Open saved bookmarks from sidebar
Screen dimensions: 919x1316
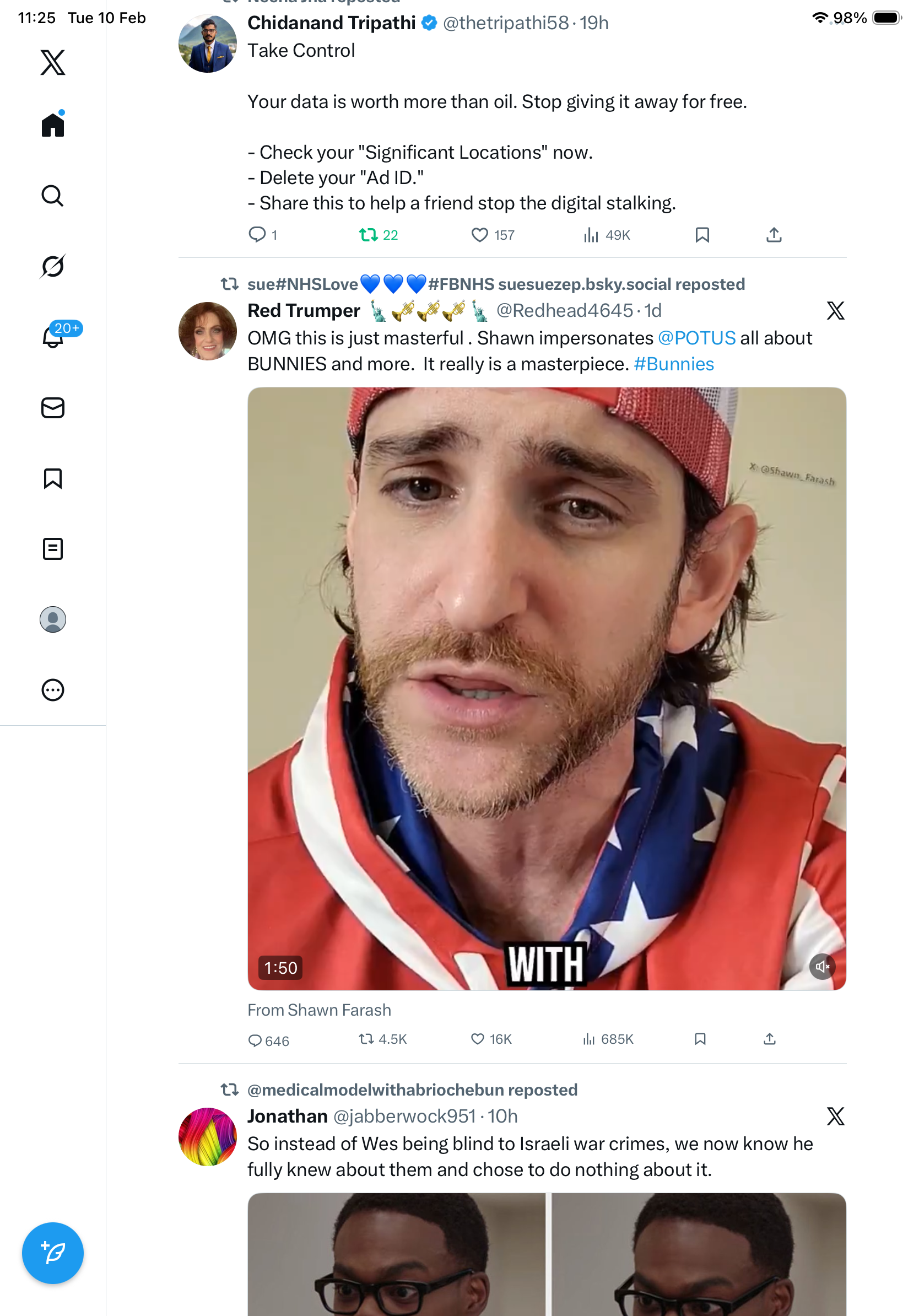pyautogui.click(x=53, y=478)
